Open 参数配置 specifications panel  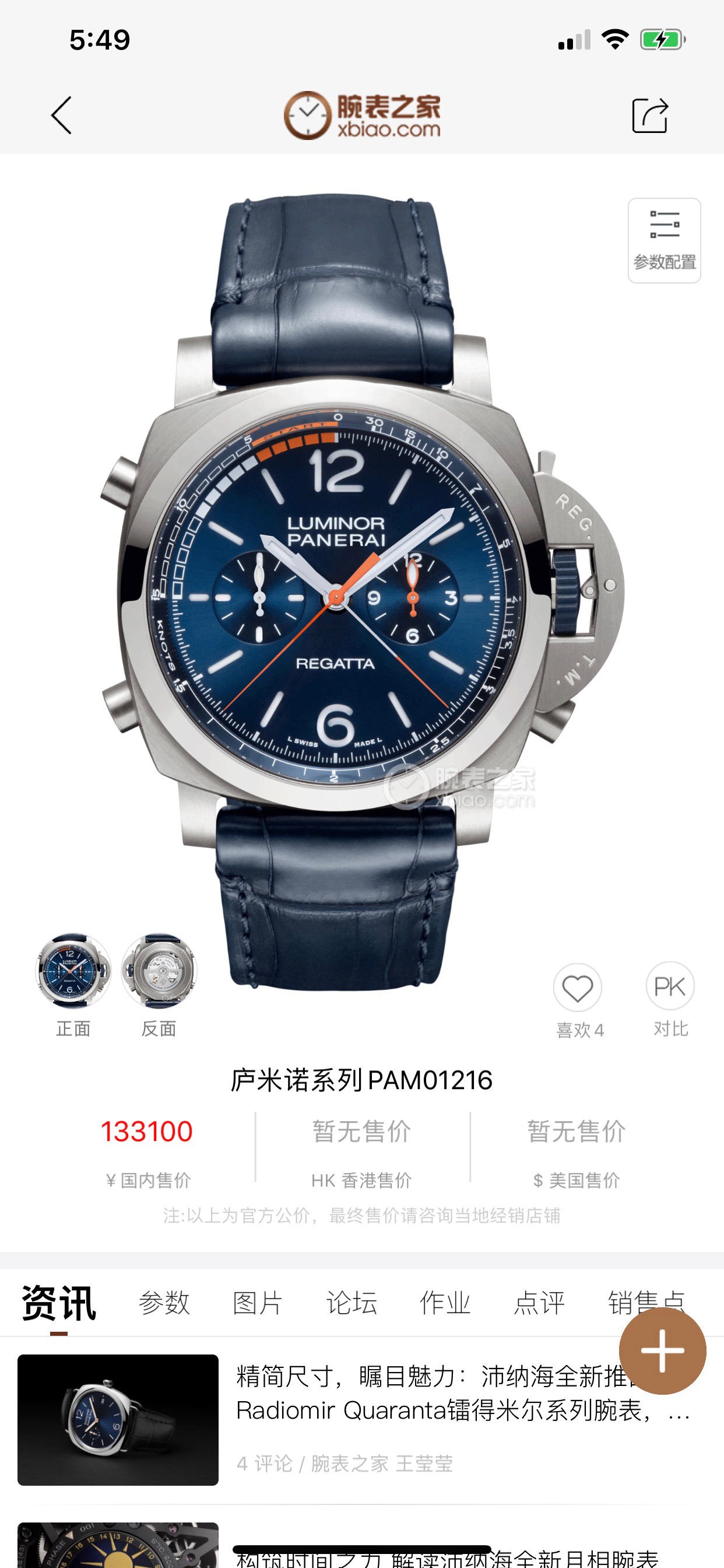point(664,240)
